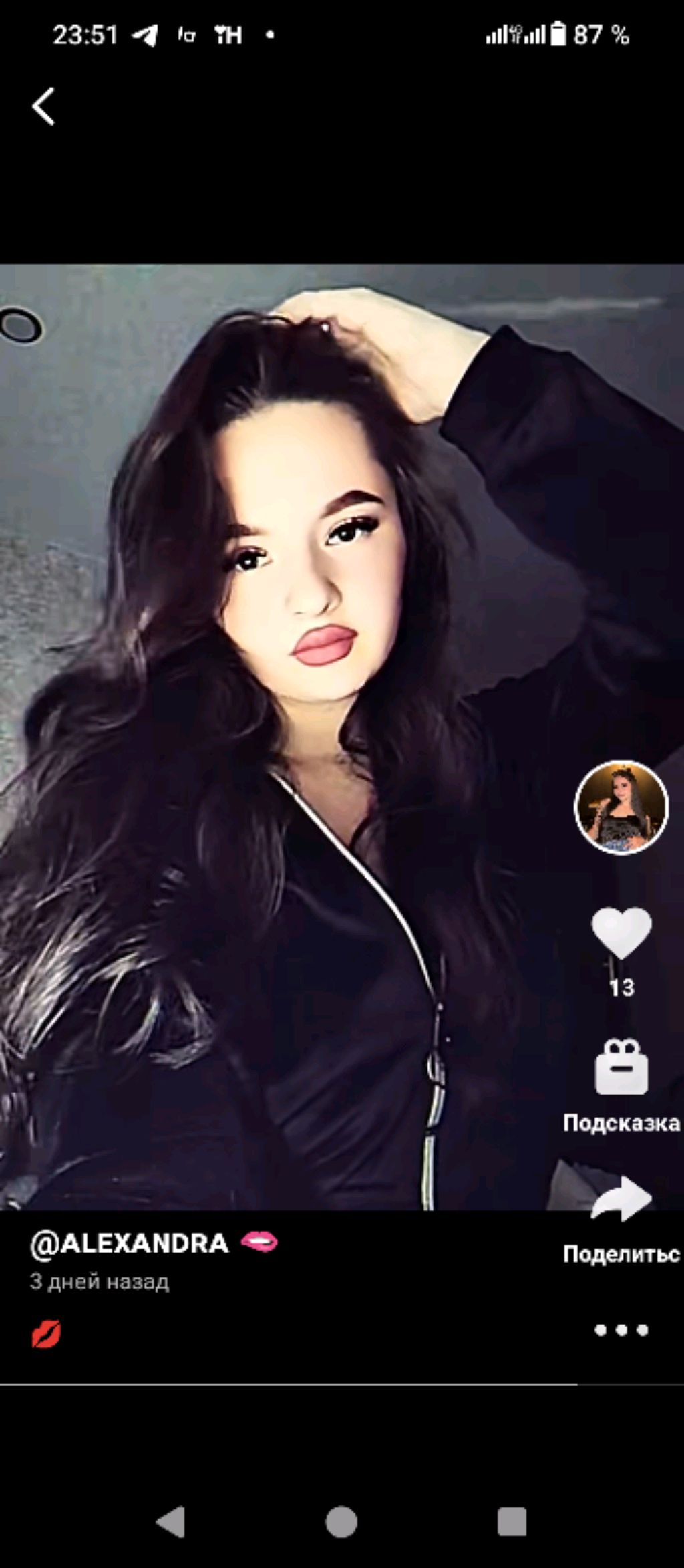Tap the Подсказка gift icon

[621, 1067]
